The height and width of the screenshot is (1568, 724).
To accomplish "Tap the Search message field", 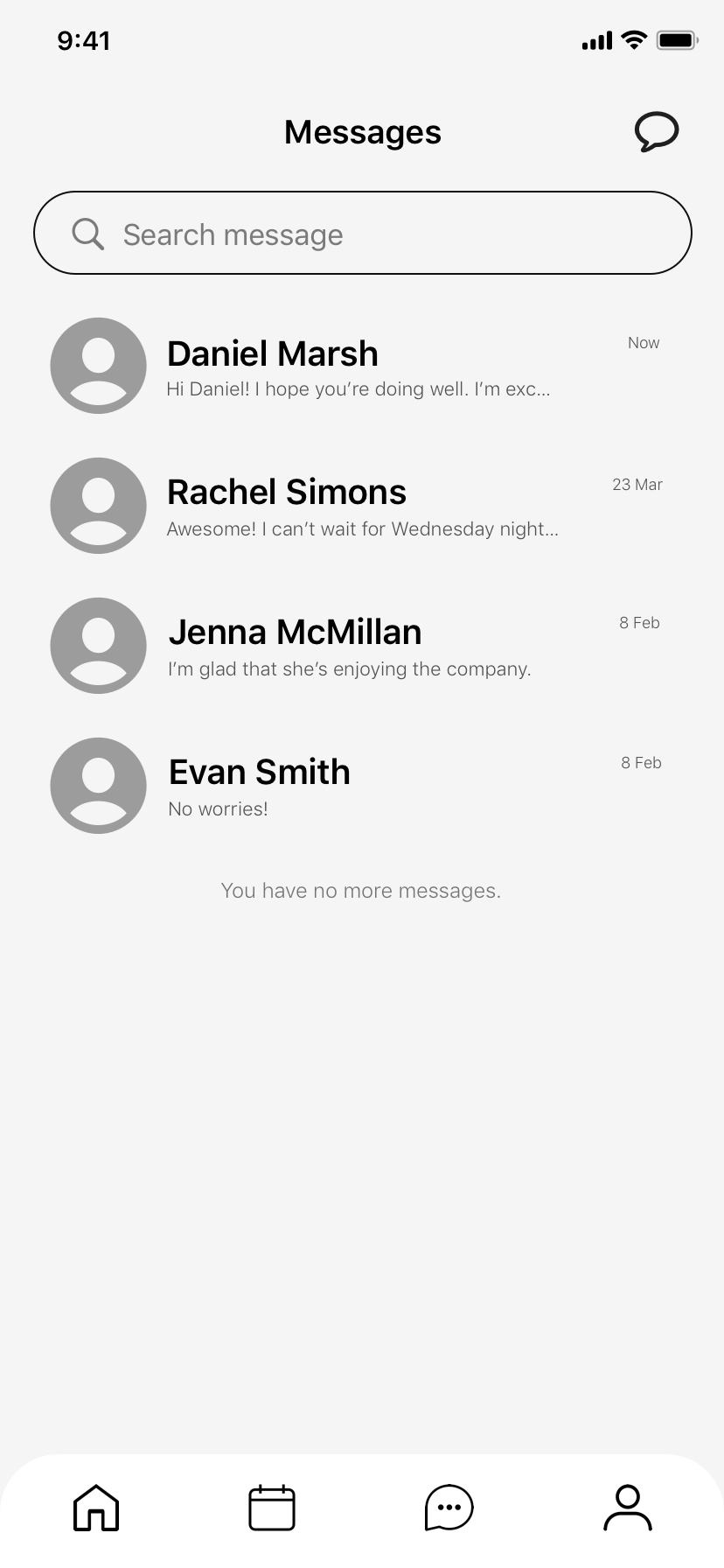I will 362,233.
